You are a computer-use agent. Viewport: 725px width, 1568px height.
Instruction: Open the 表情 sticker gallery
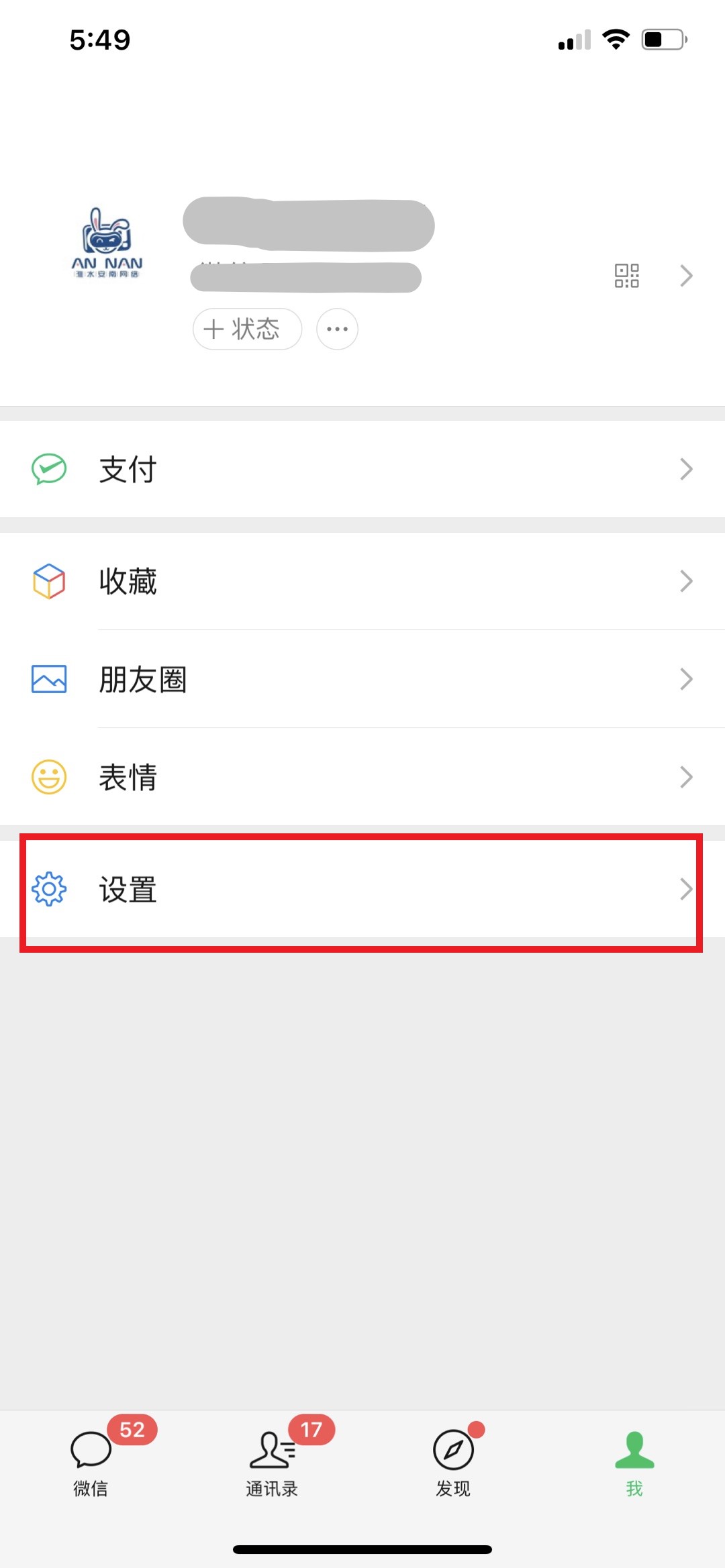tap(362, 777)
